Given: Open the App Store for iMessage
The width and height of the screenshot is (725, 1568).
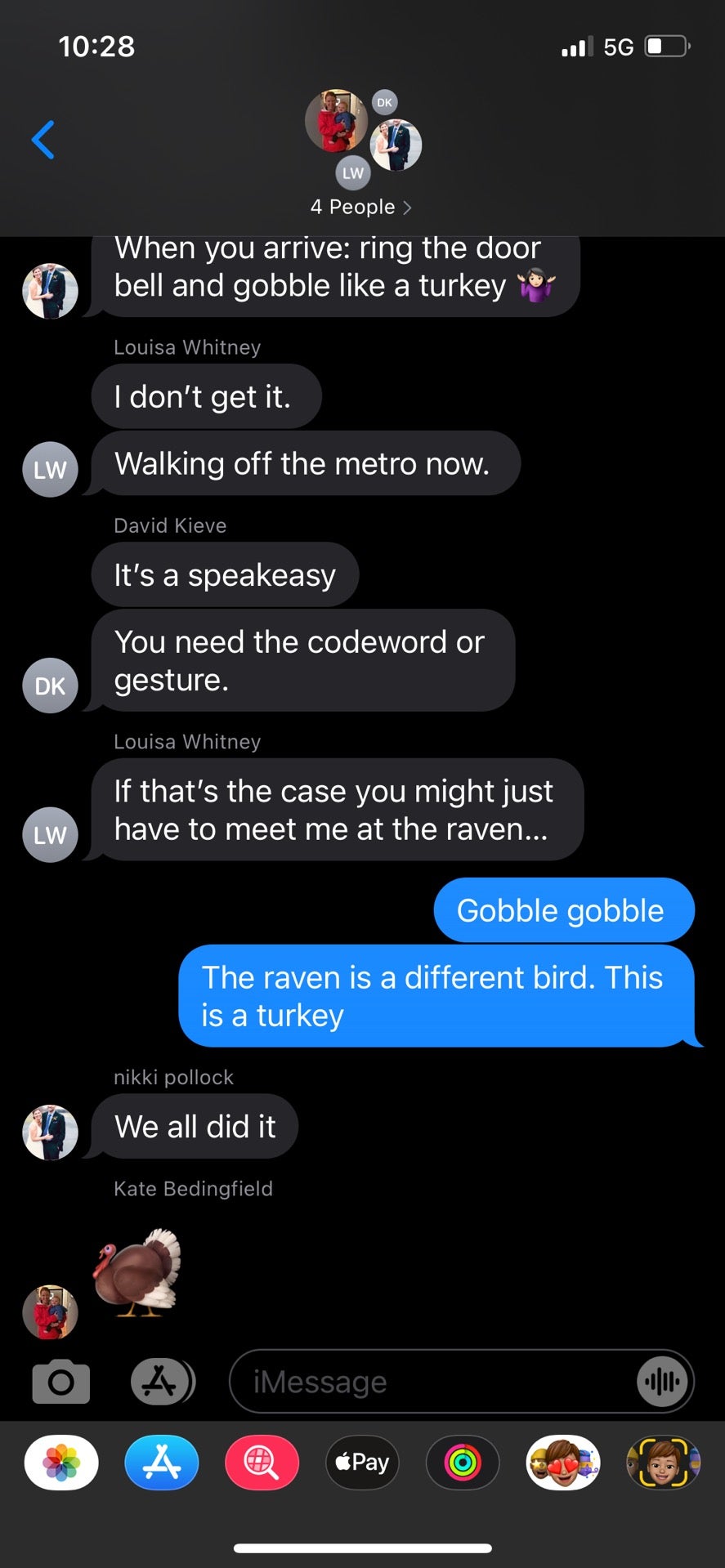Looking at the screenshot, I should click(x=162, y=1463).
